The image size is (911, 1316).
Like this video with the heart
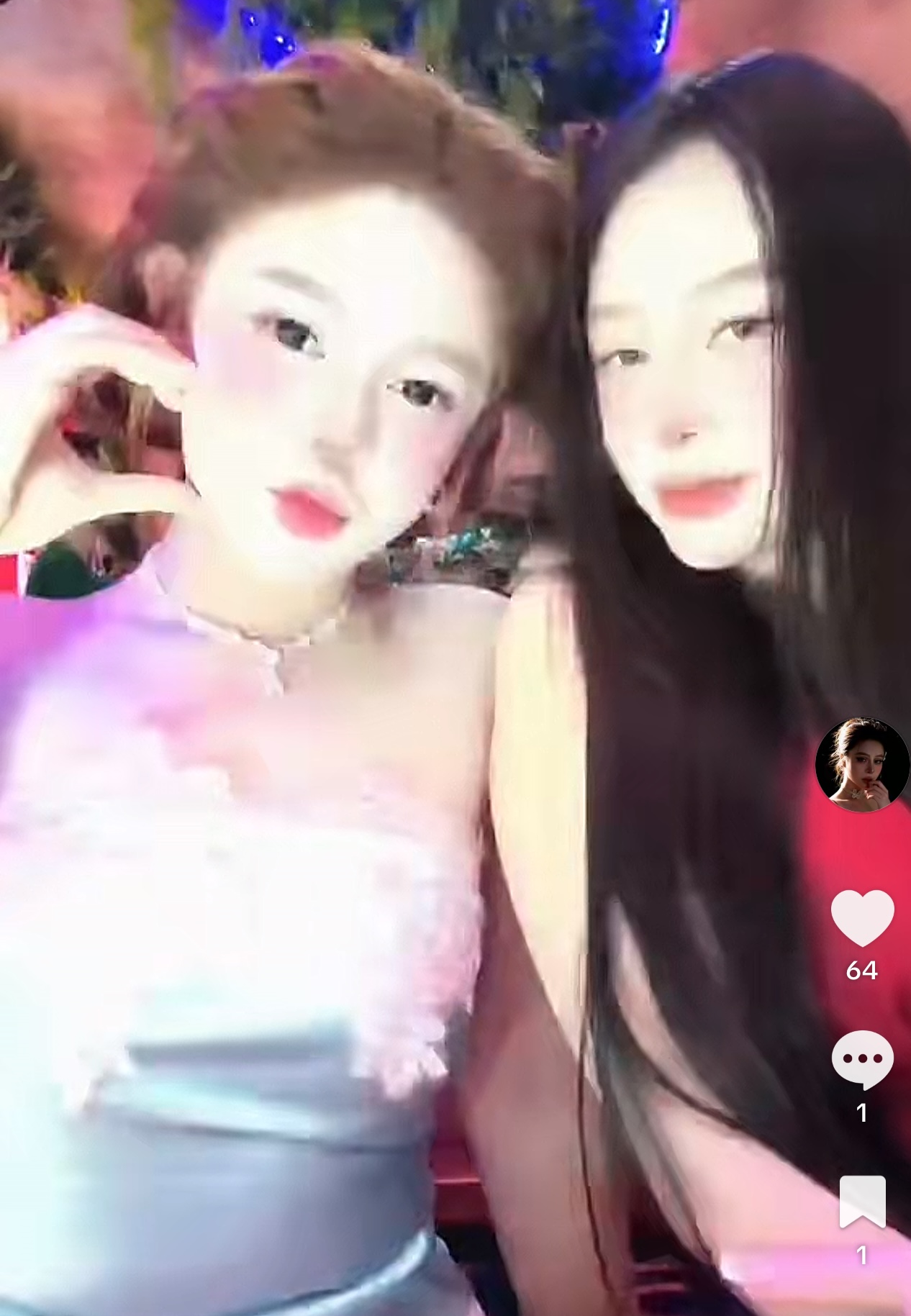coord(862,918)
